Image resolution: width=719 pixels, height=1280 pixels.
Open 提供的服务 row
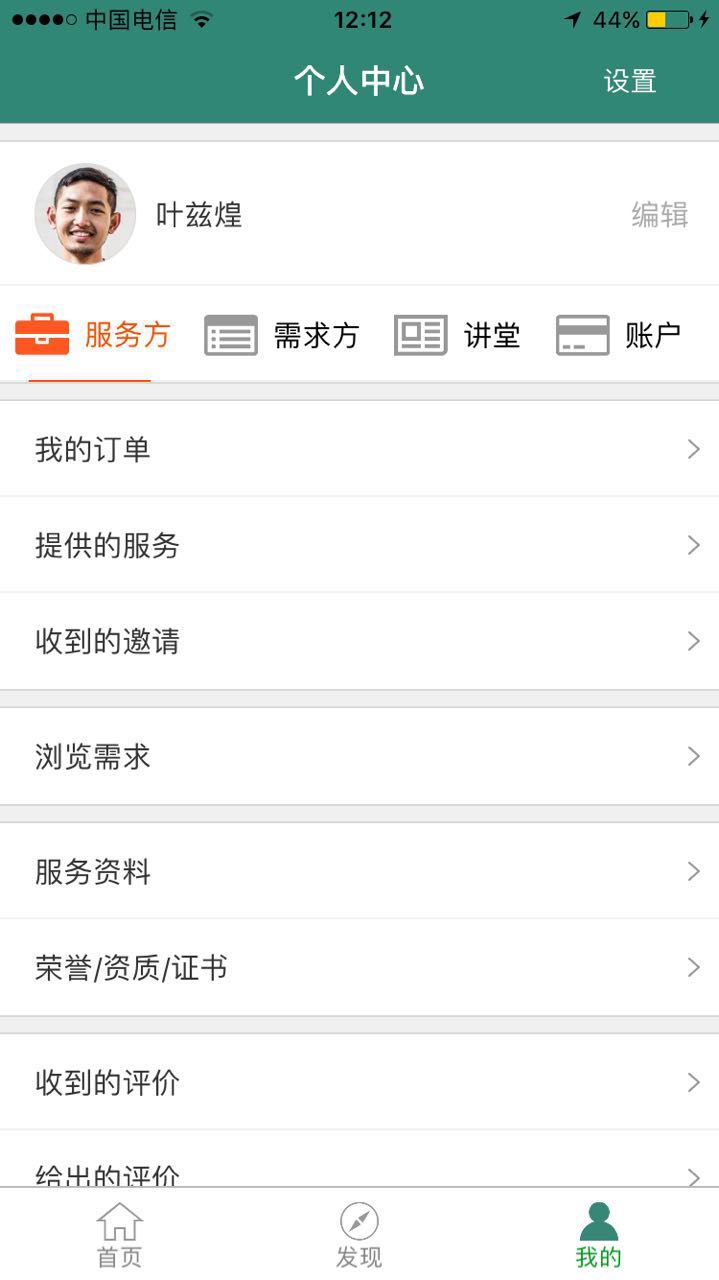[359, 545]
